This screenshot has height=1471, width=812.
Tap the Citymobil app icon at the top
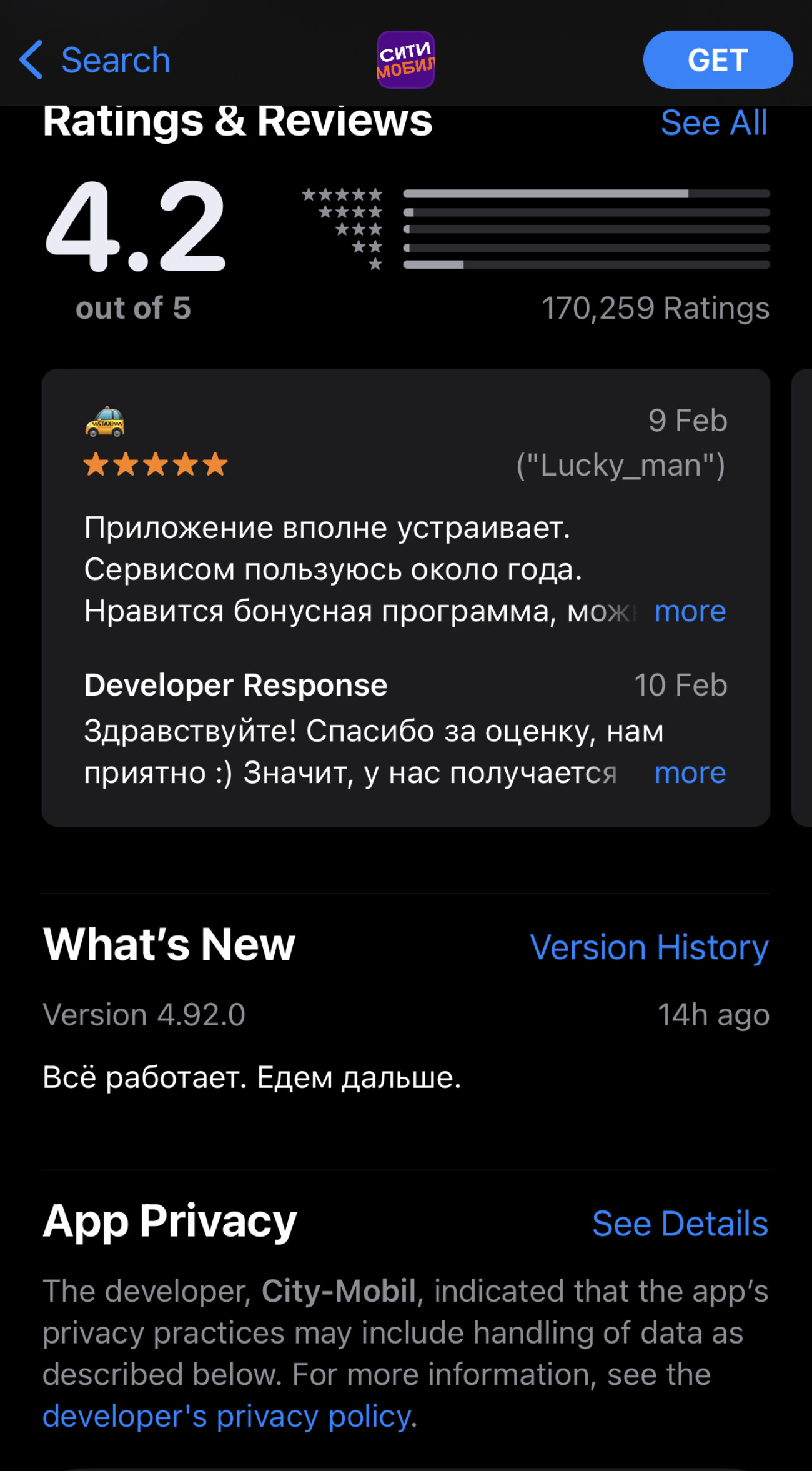[406, 59]
